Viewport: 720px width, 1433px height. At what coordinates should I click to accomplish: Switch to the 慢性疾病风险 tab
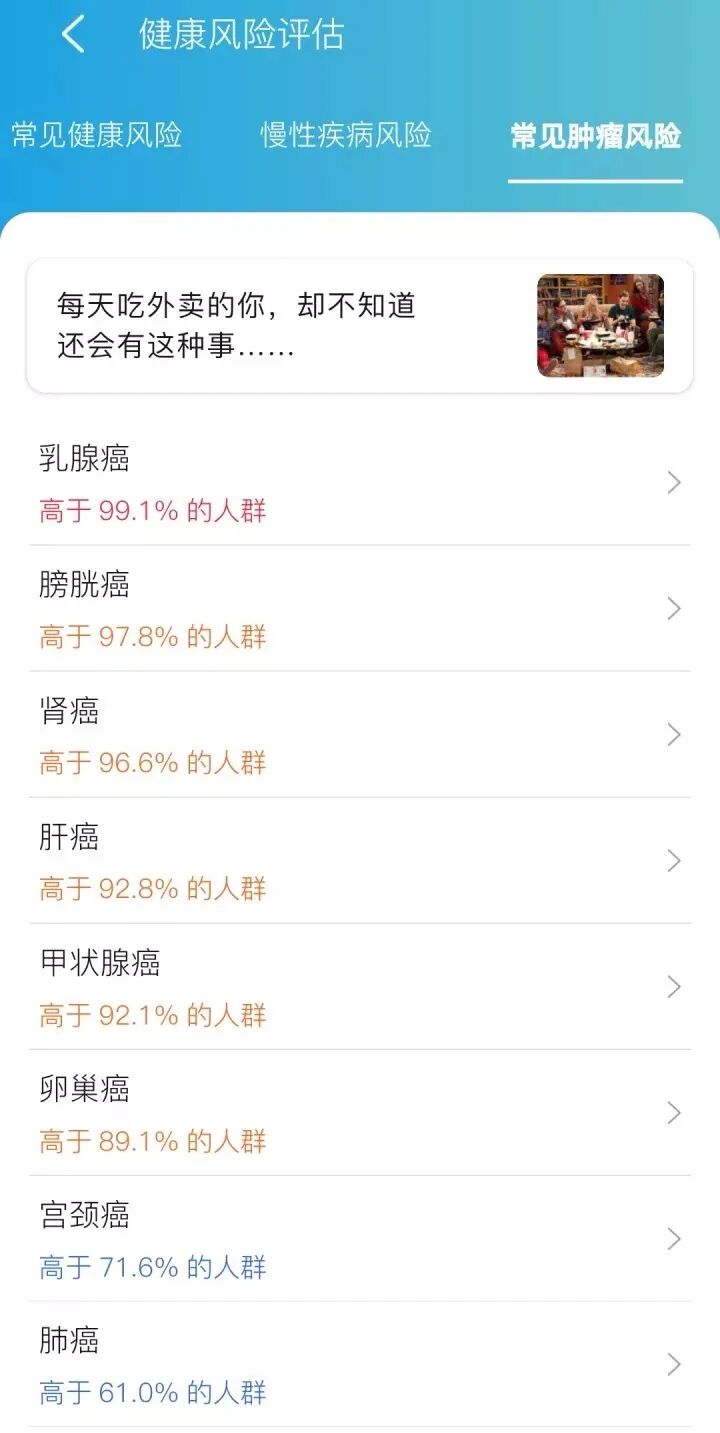coord(346,135)
